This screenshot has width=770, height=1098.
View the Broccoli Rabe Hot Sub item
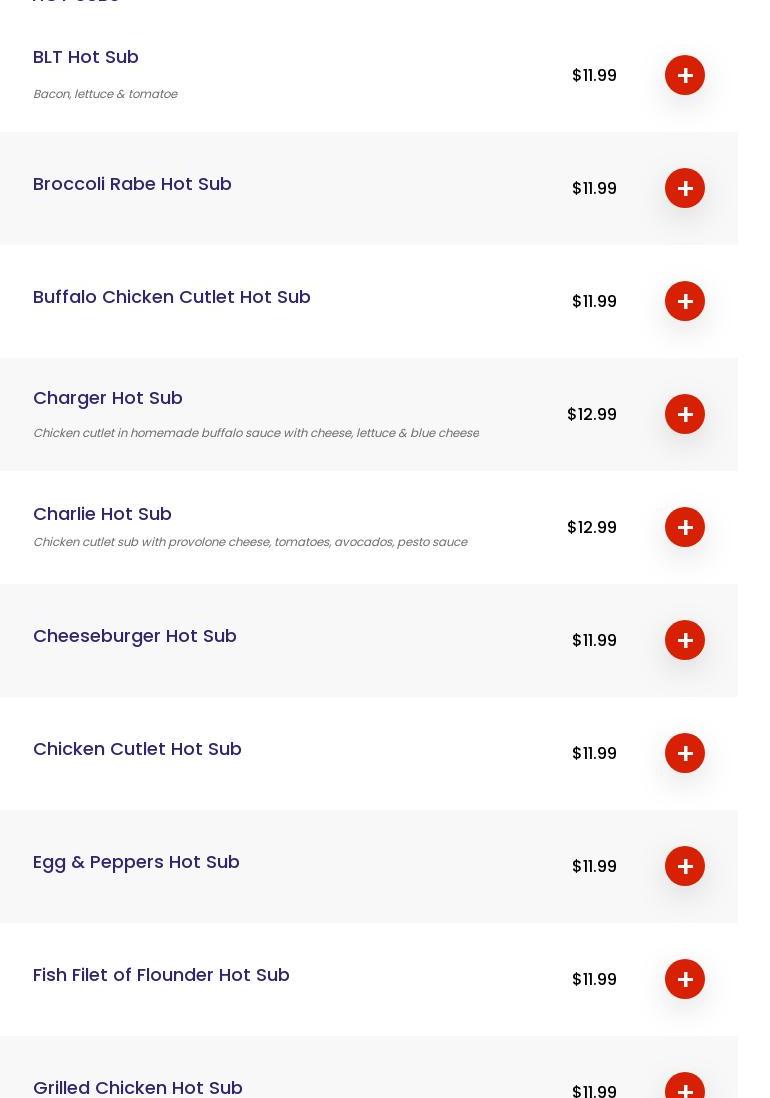[x=132, y=184]
